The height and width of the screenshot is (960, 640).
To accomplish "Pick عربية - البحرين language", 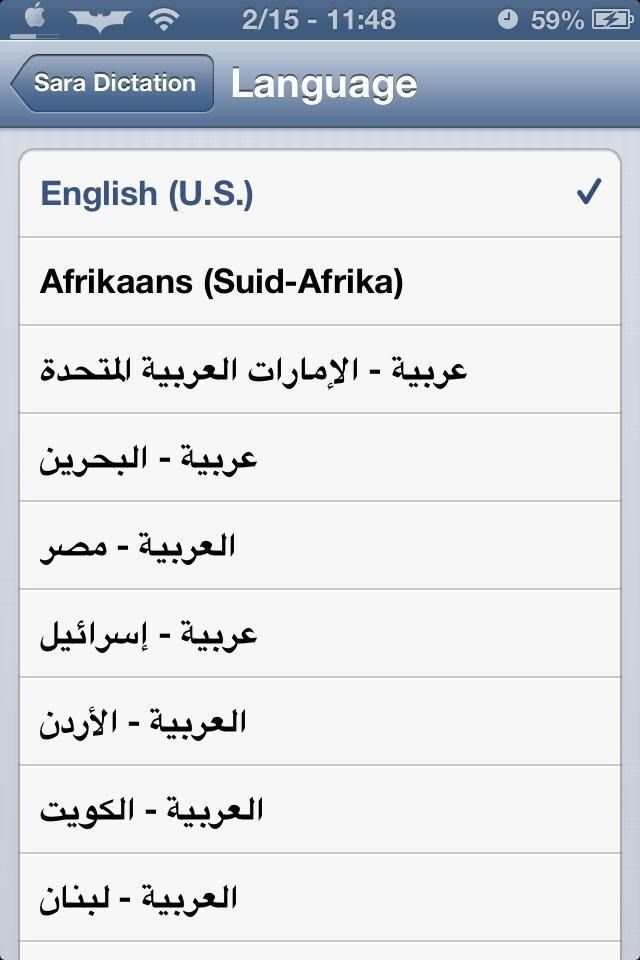I will click(x=320, y=458).
